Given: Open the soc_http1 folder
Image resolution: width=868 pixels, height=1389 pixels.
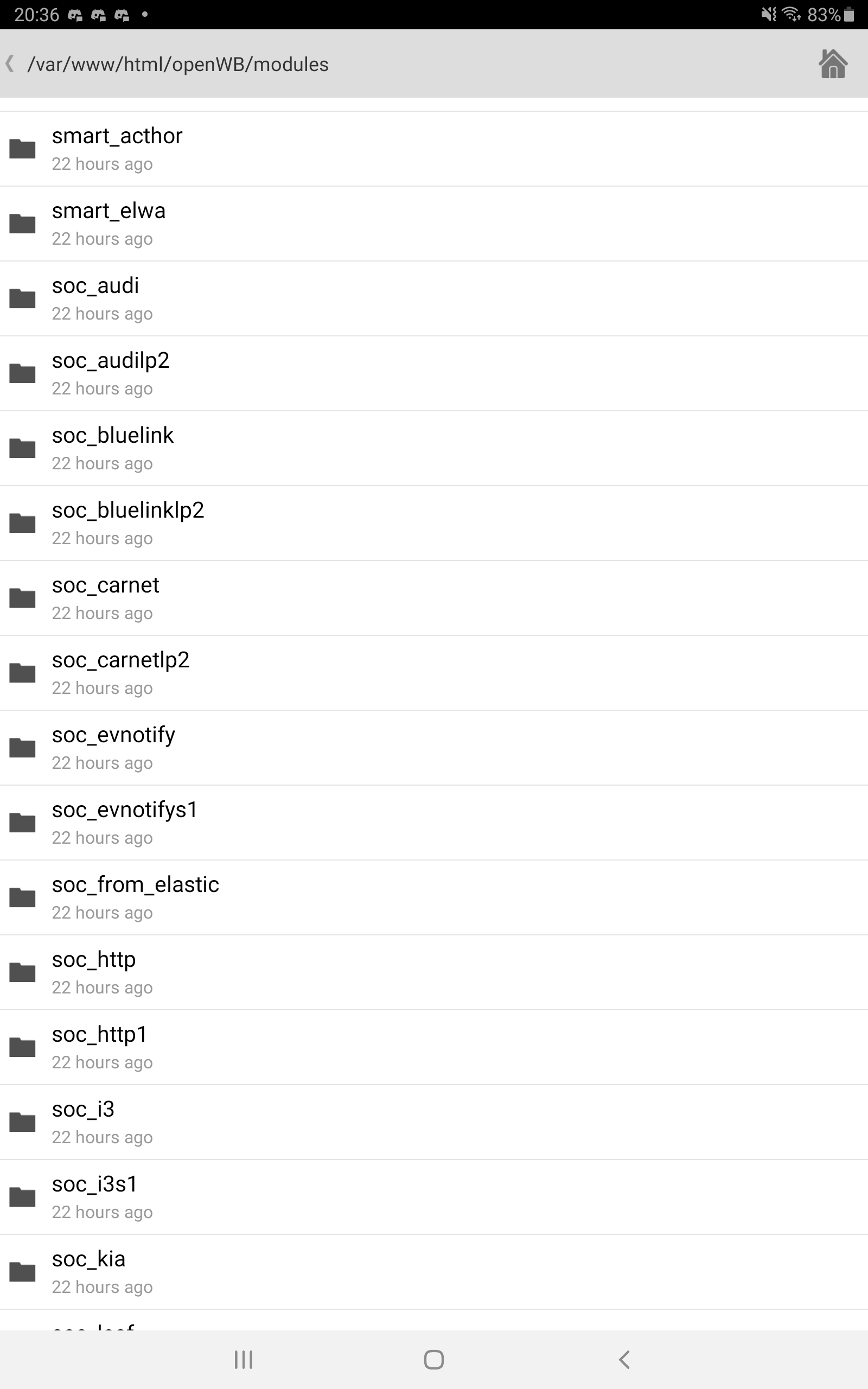Looking at the screenshot, I should tap(100, 1048).
